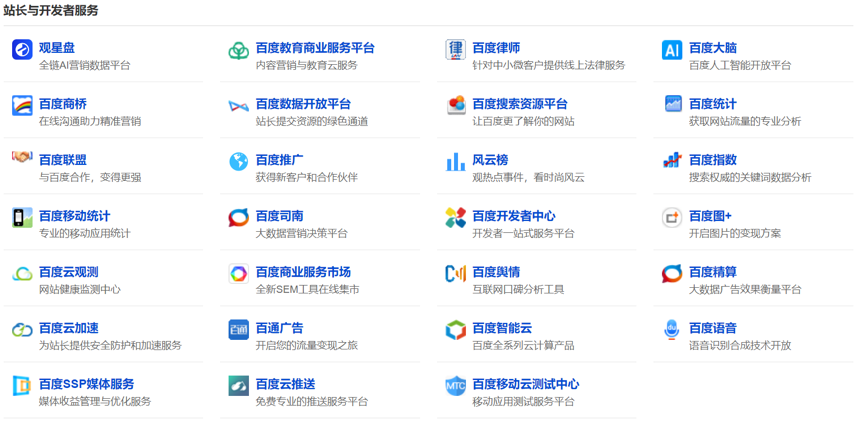The width and height of the screenshot is (865, 425).
Task: Open 百度移动云测试中心
Action: point(526,384)
